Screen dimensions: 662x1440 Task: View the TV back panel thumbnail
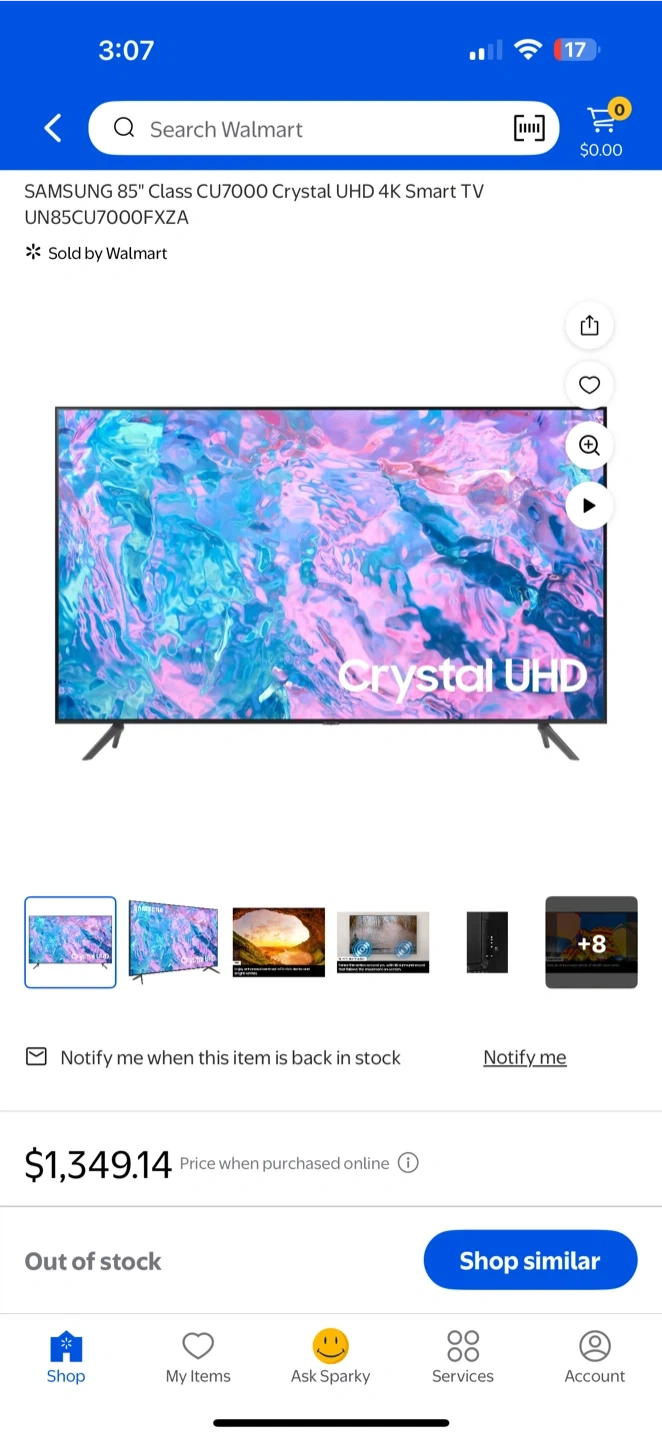pos(487,942)
